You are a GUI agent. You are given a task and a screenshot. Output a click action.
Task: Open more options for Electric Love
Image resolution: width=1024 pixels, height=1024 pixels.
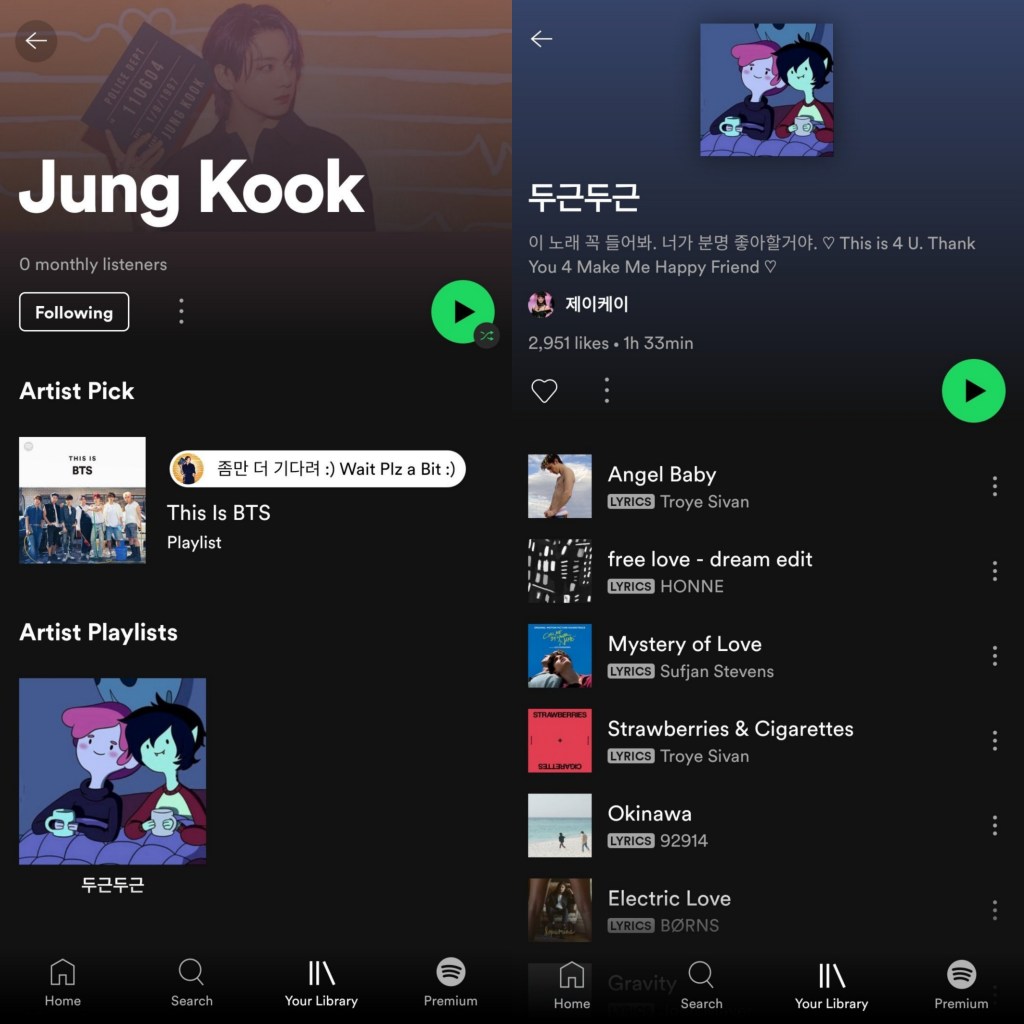(994, 910)
